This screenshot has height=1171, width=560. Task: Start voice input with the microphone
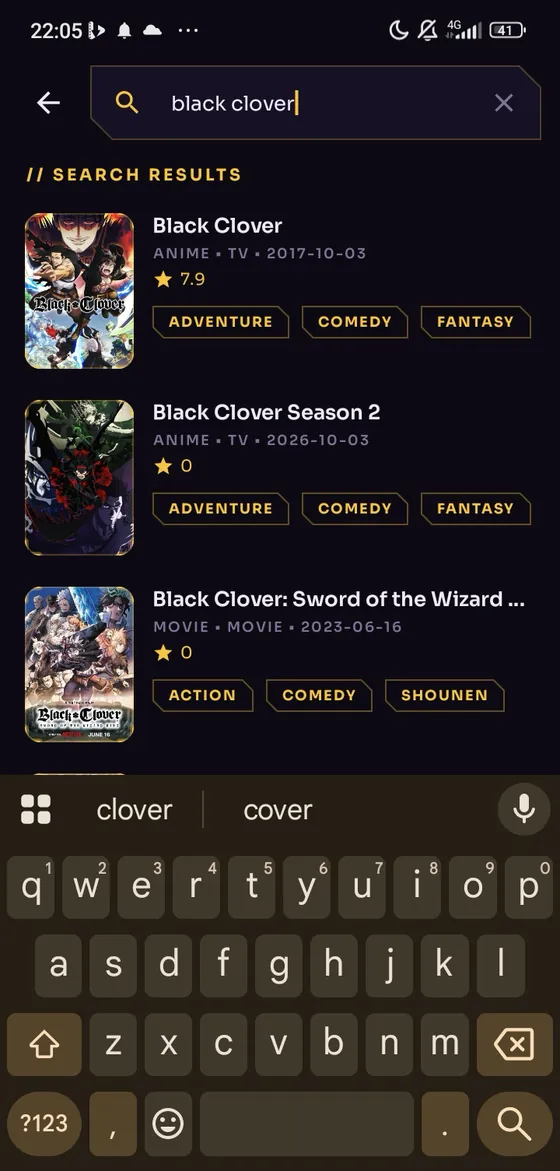pos(524,809)
